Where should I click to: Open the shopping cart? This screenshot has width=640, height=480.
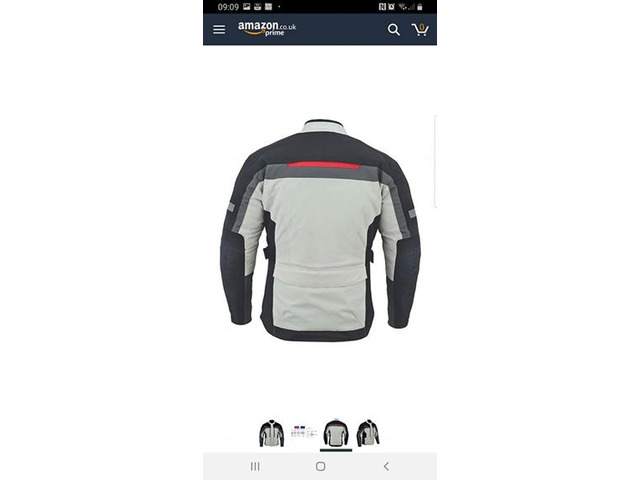point(421,30)
